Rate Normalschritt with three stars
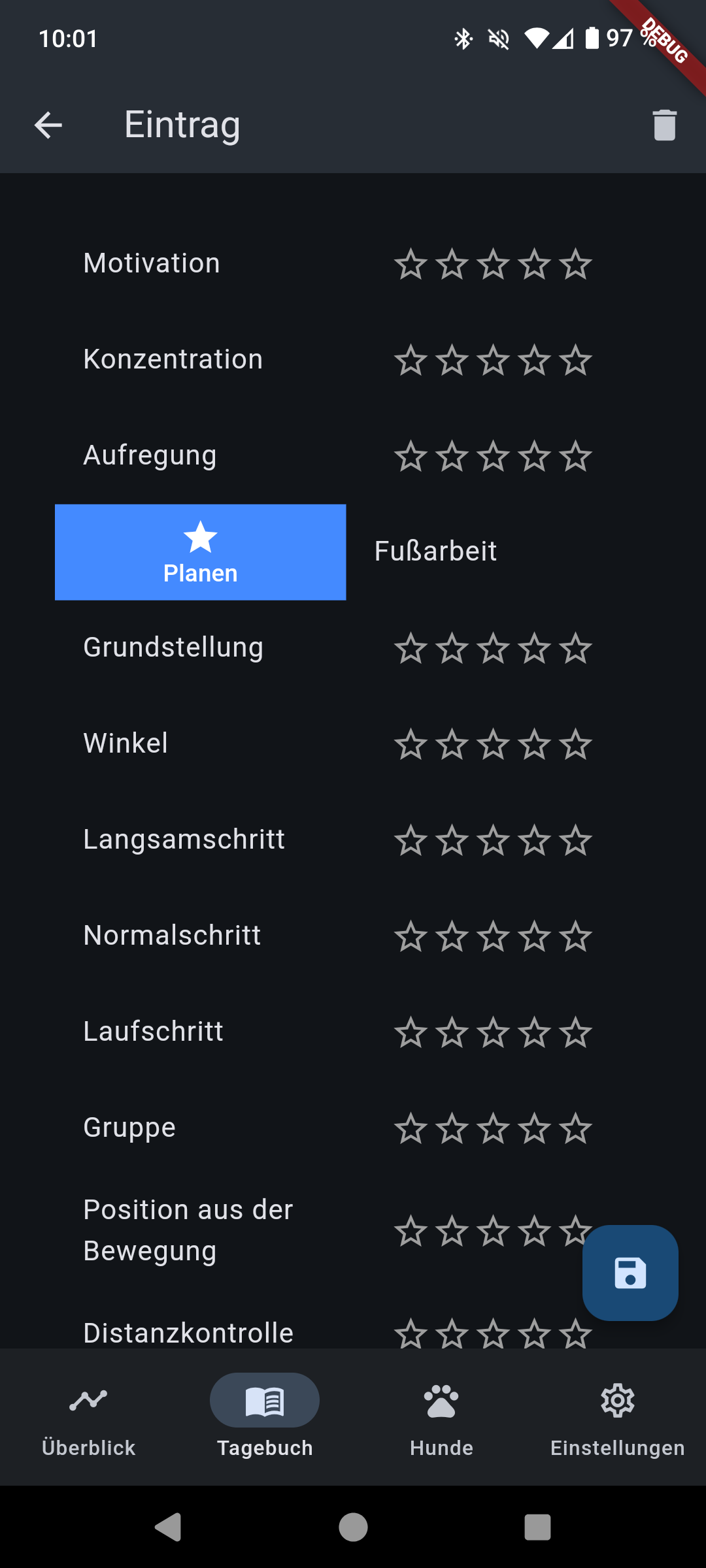Viewport: 706px width, 1568px height. tap(493, 937)
